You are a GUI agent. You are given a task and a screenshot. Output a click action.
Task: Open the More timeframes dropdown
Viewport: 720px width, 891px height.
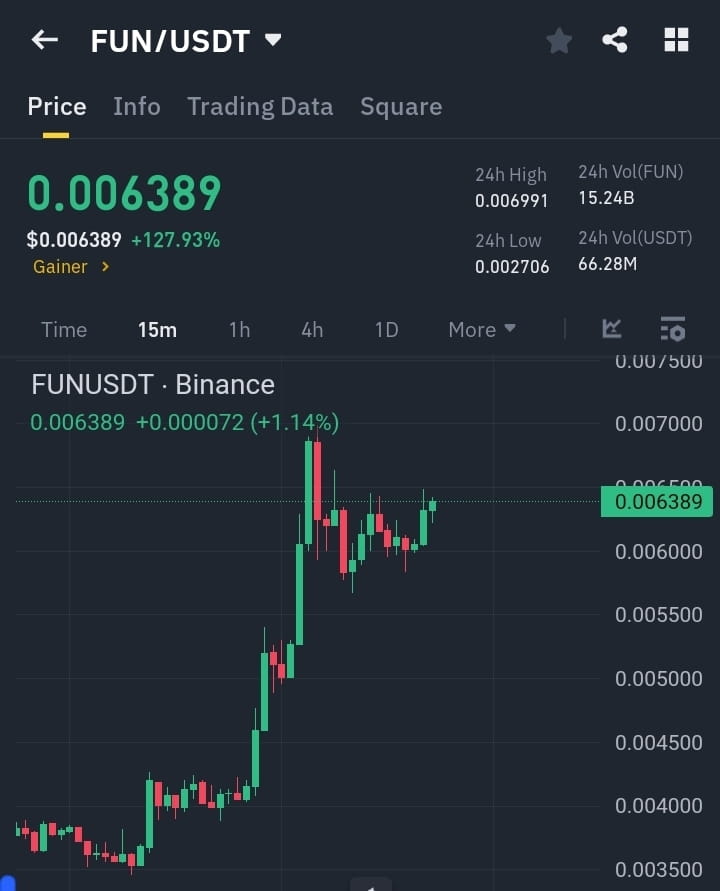point(481,329)
